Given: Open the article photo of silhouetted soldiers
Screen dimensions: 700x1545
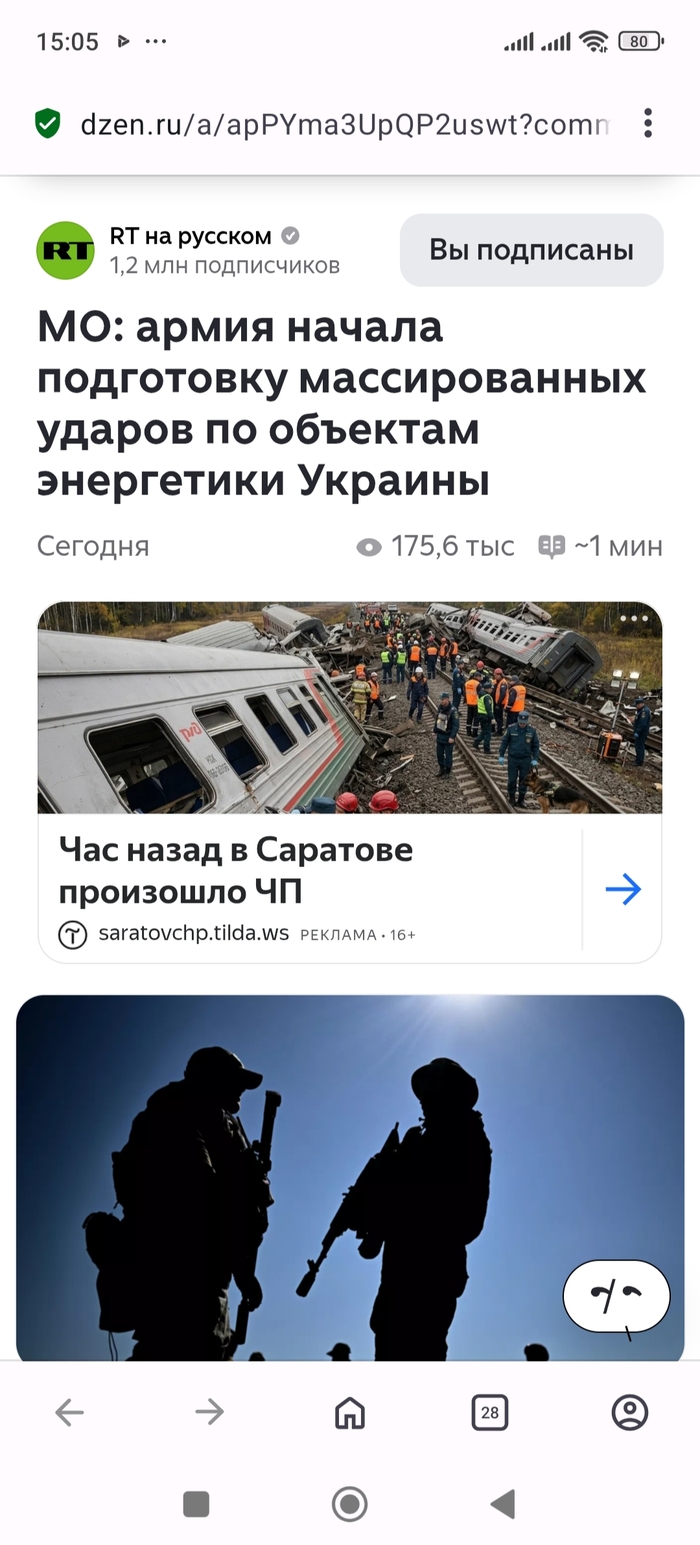Looking at the screenshot, I should pyautogui.click(x=350, y=1178).
